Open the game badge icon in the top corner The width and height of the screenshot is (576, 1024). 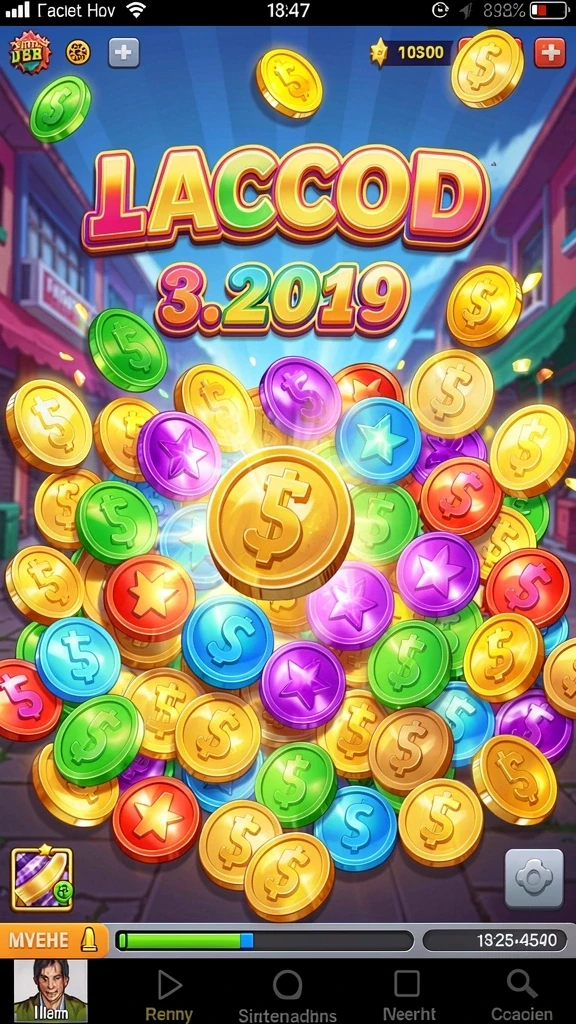(30, 52)
